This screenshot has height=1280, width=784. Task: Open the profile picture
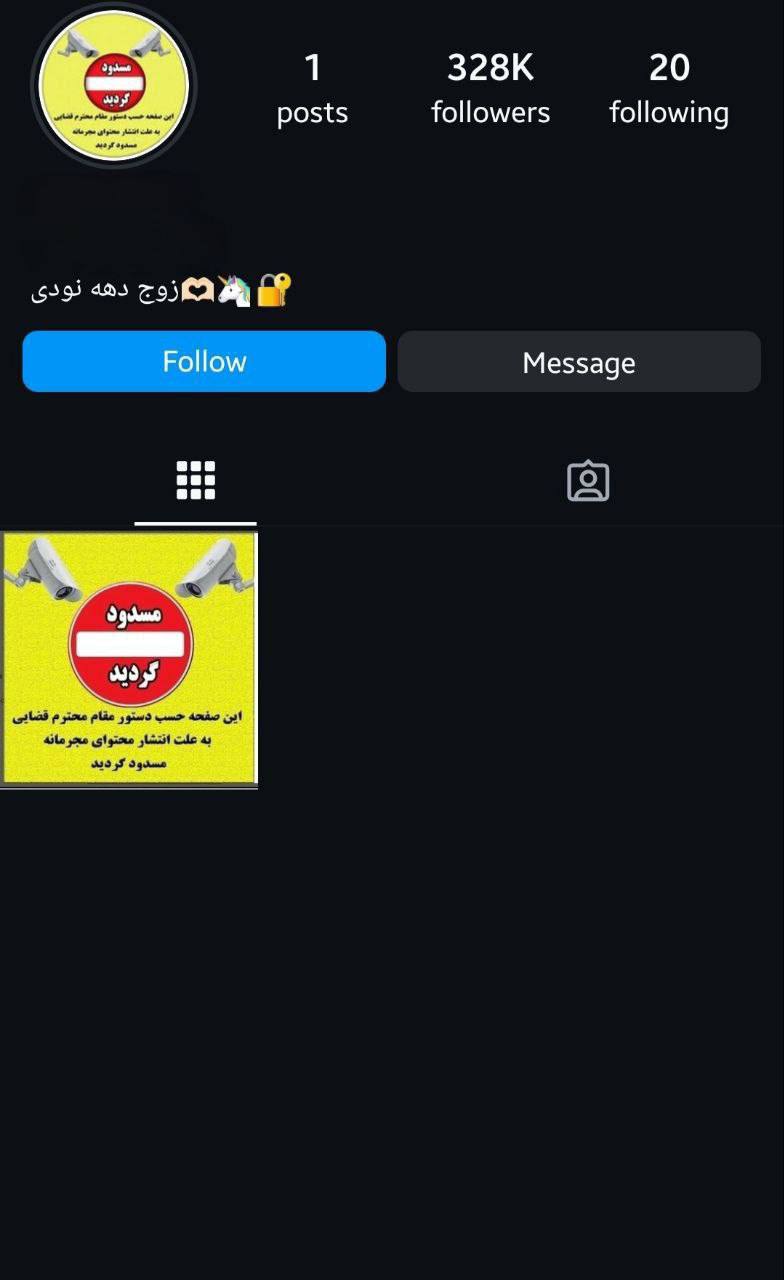113,85
